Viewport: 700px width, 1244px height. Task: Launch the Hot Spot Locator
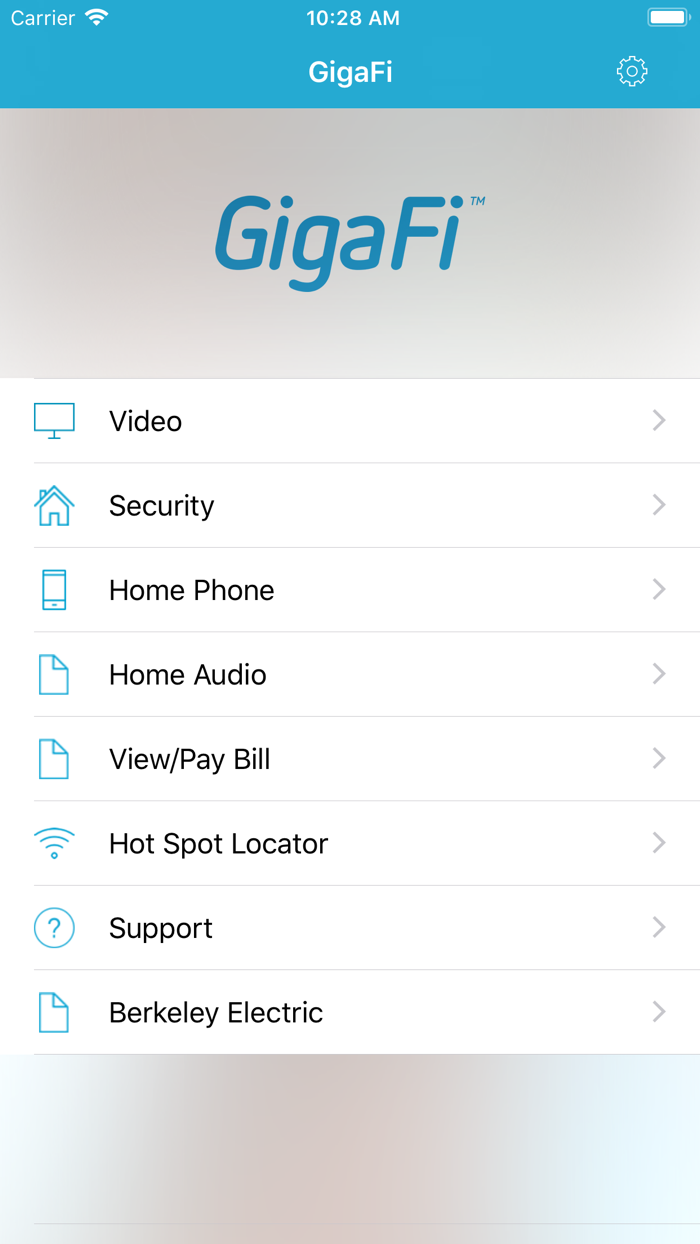350,844
